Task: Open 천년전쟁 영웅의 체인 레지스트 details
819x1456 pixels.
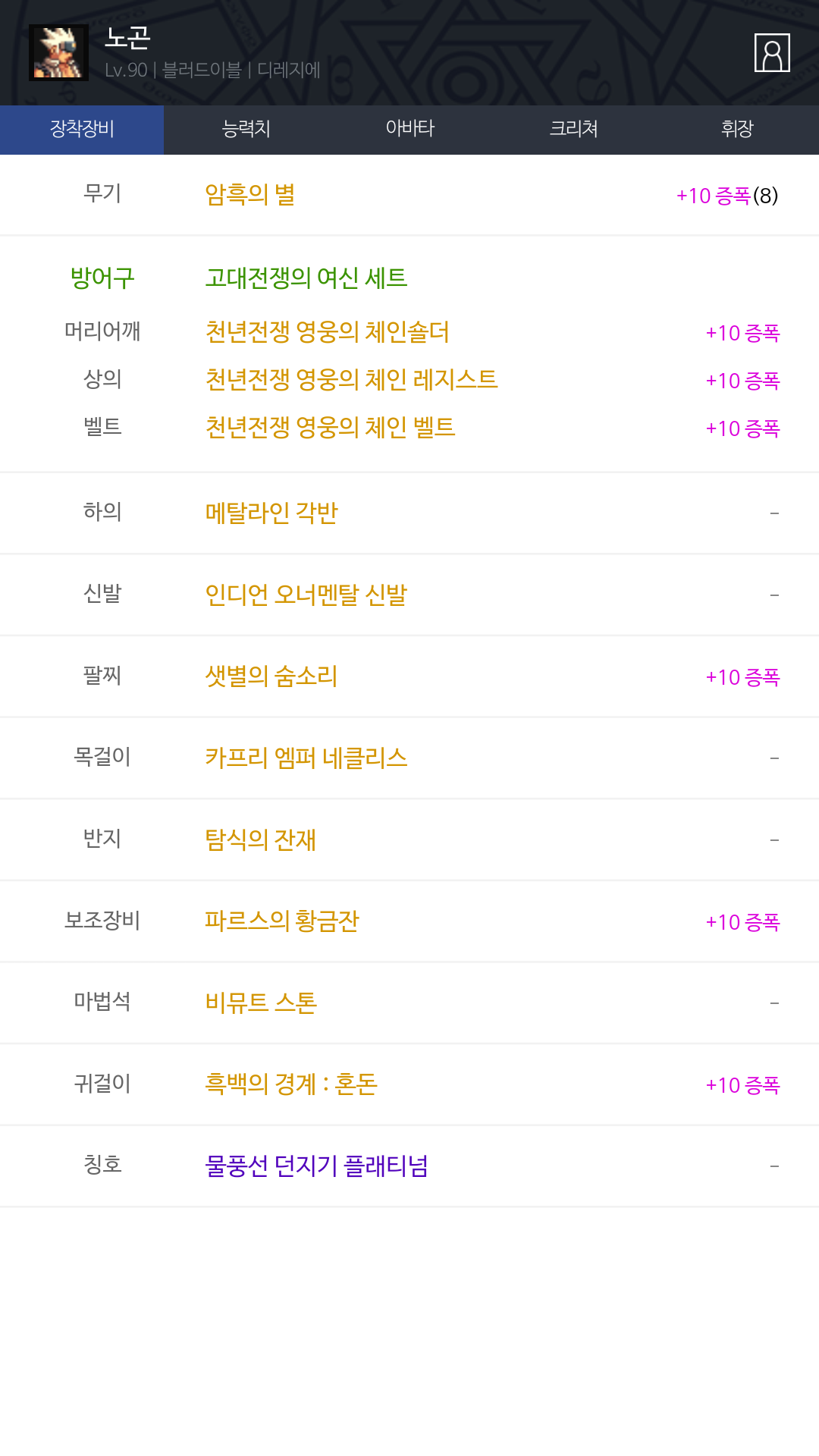Action: click(351, 380)
